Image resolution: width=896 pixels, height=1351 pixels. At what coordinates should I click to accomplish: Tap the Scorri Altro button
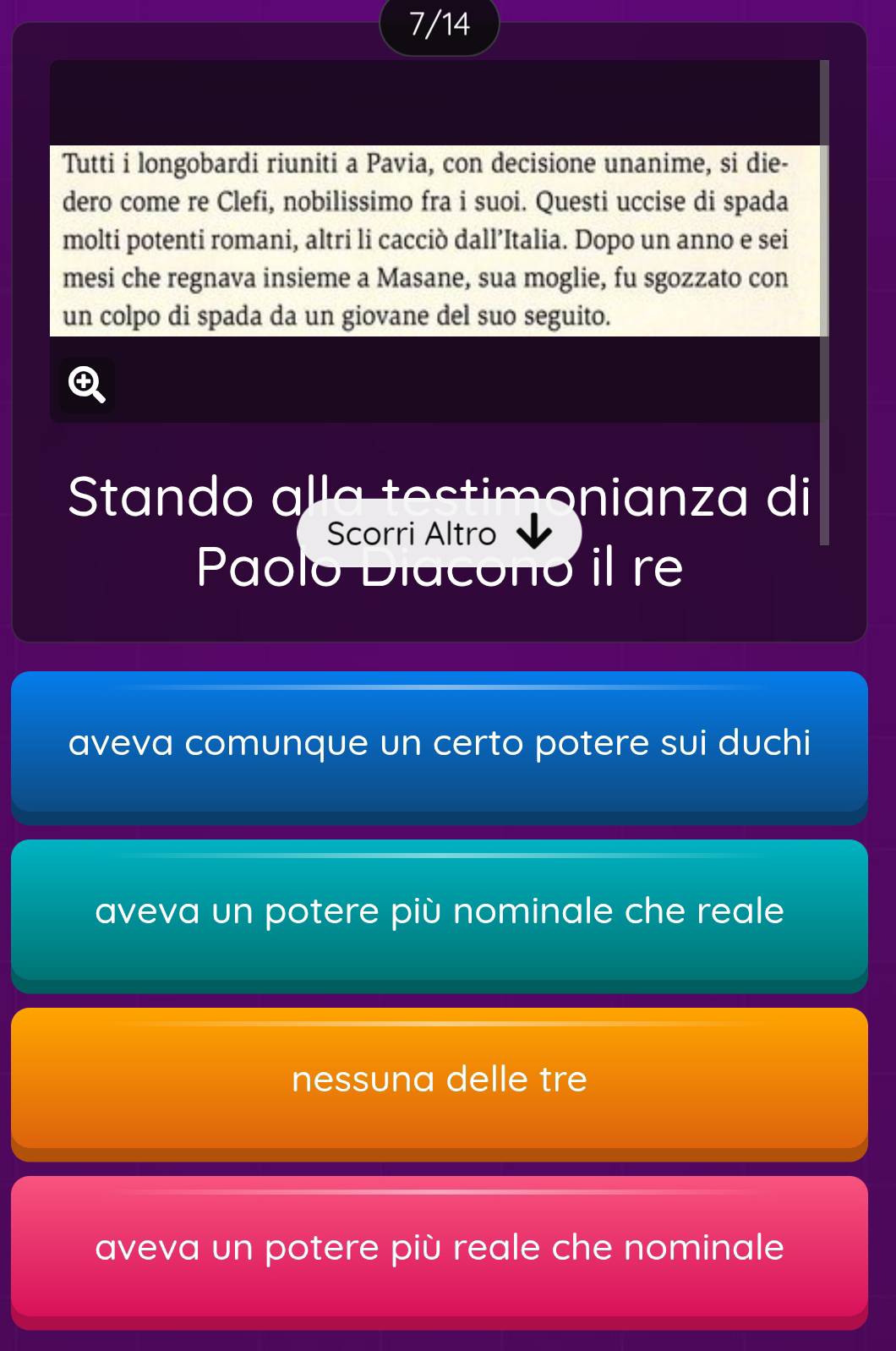(439, 533)
